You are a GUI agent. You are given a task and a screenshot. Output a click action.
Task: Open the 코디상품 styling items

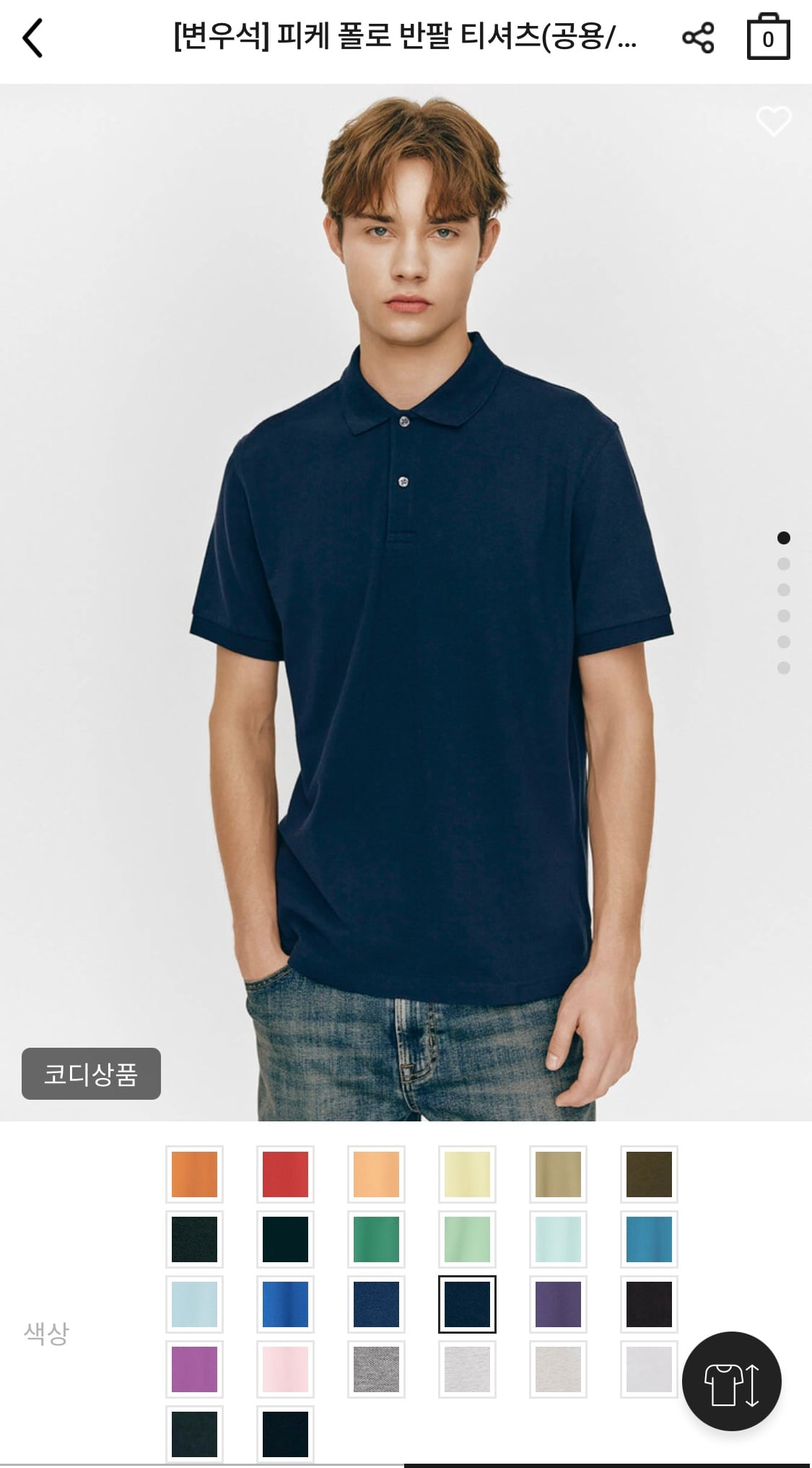click(91, 1074)
